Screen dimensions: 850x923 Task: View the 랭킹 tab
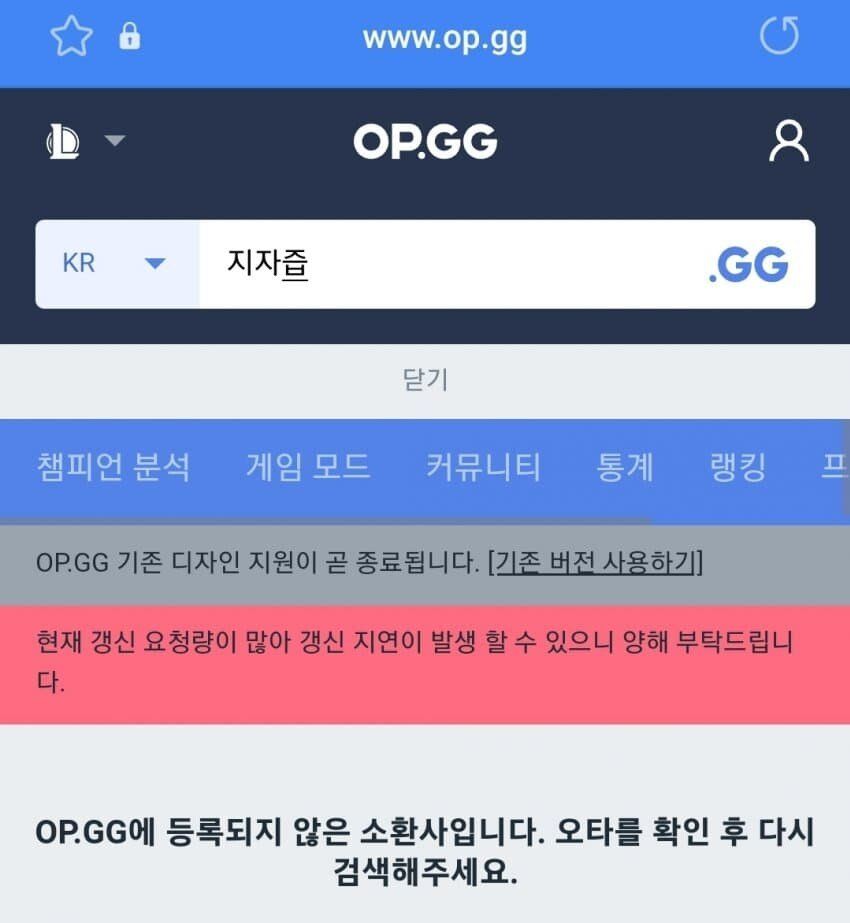click(738, 467)
